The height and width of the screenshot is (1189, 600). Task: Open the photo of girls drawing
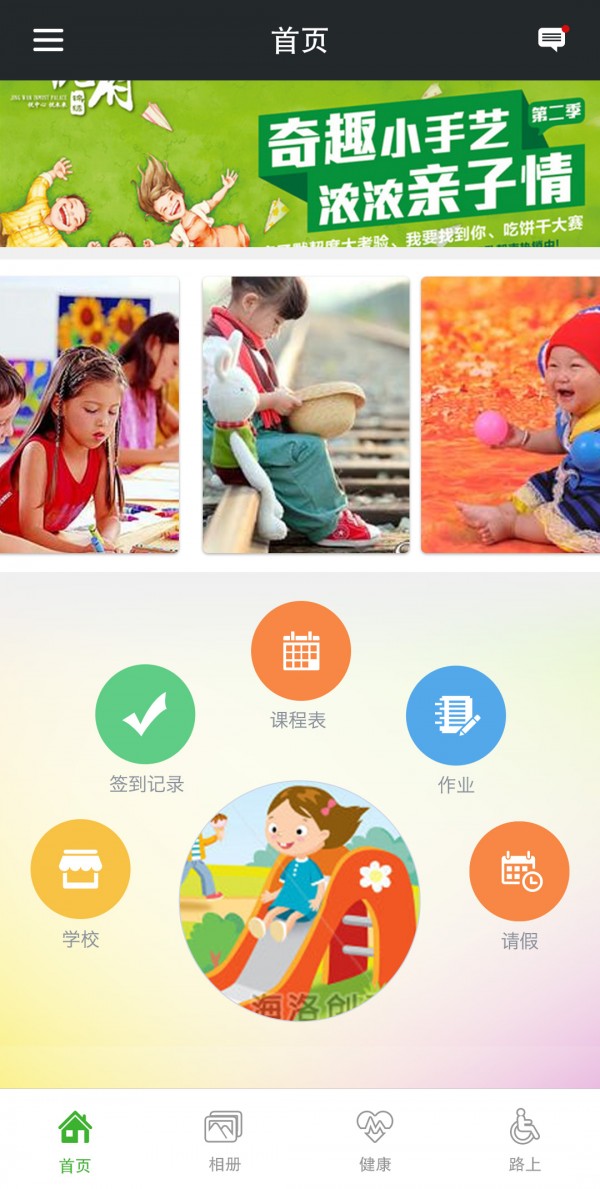click(x=89, y=414)
